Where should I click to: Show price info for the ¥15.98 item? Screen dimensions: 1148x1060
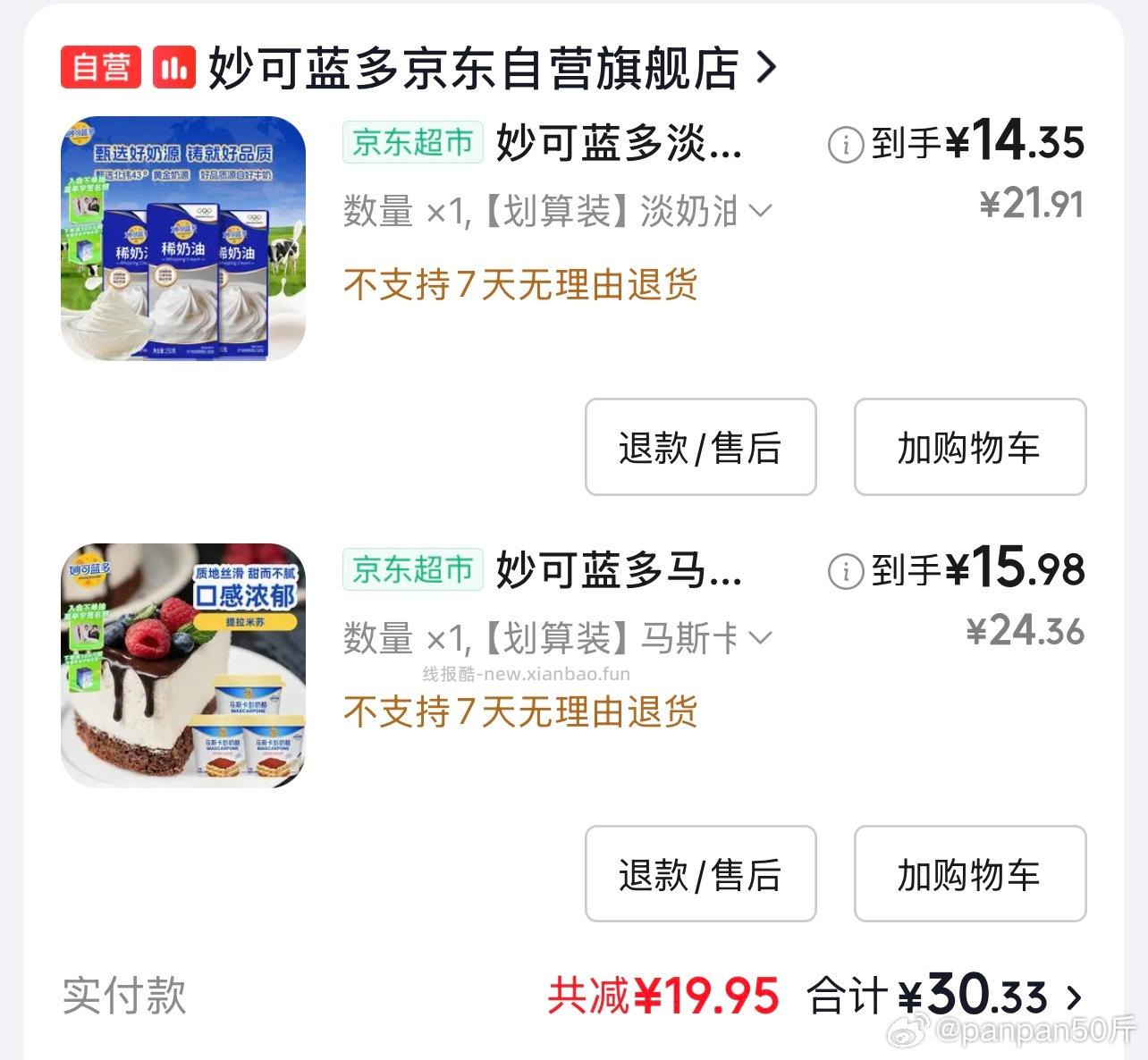coord(845,571)
